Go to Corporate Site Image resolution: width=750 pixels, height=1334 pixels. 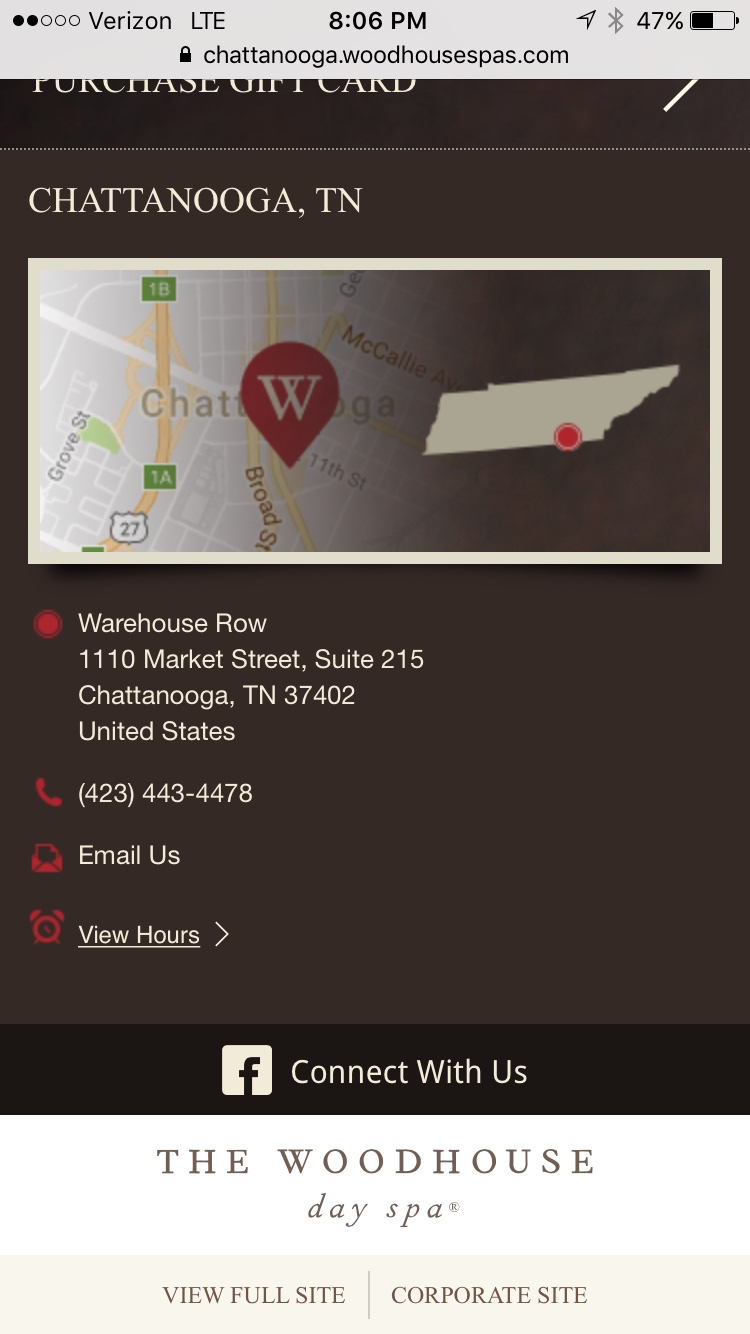pyautogui.click(x=489, y=1295)
